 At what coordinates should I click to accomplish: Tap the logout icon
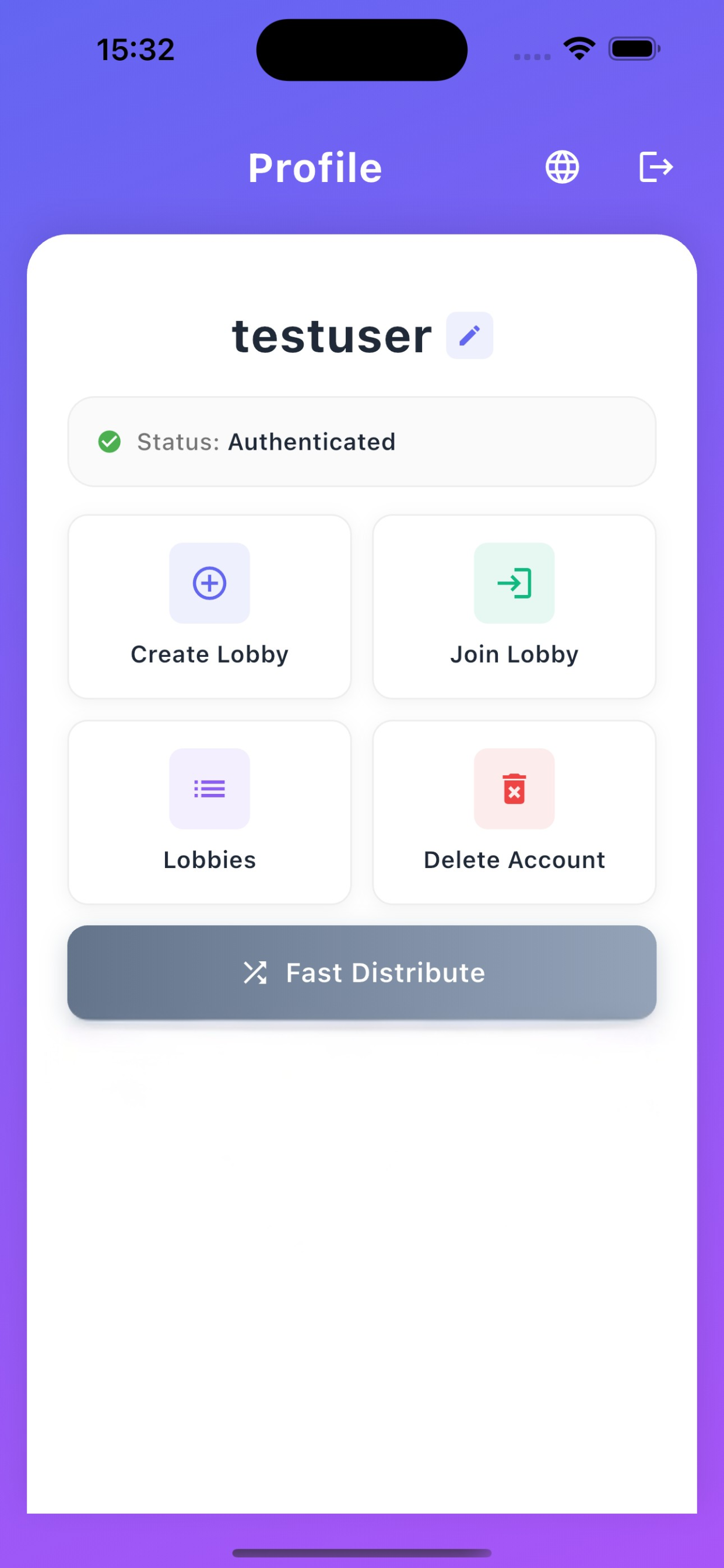[656, 167]
